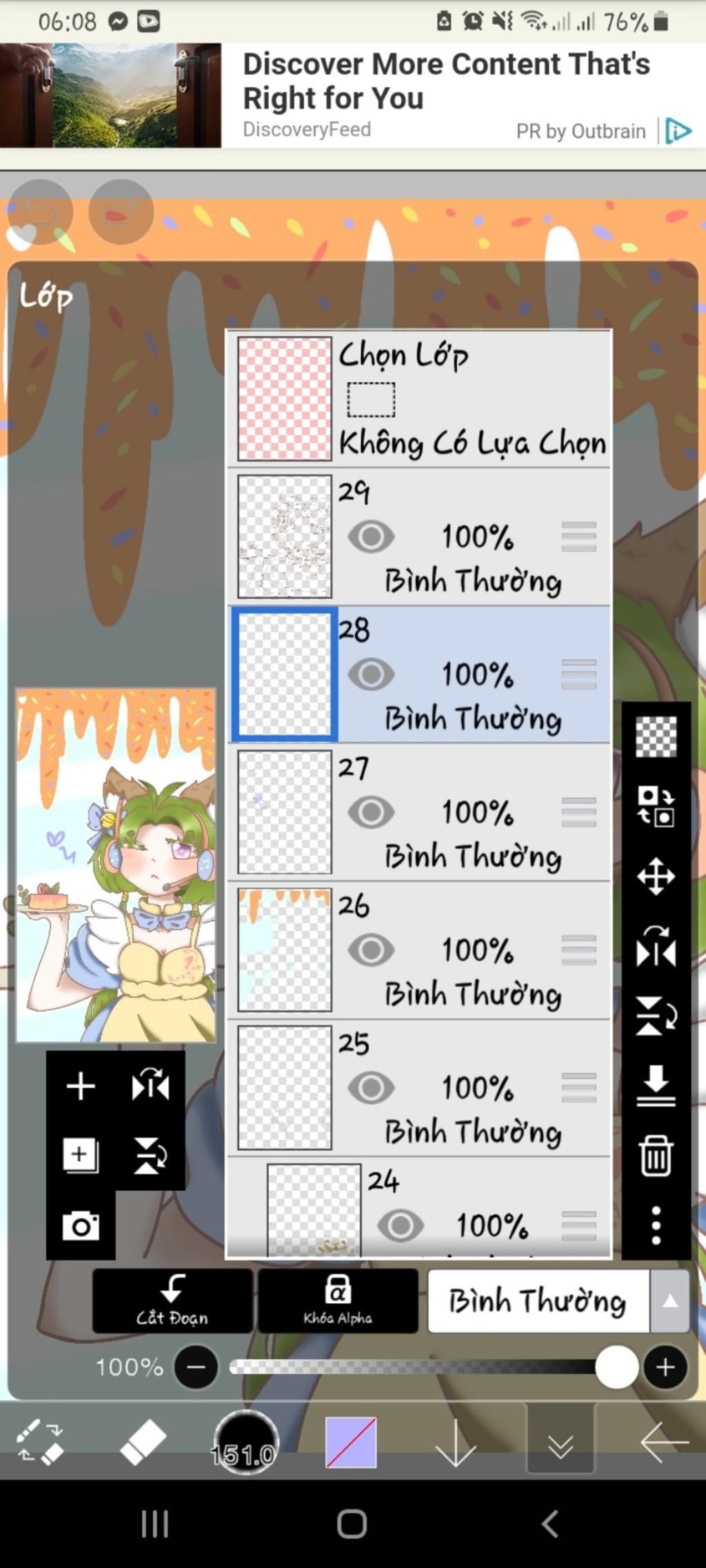
Task: Open brush size 151.0 settings
Action: pos(245,1443)
